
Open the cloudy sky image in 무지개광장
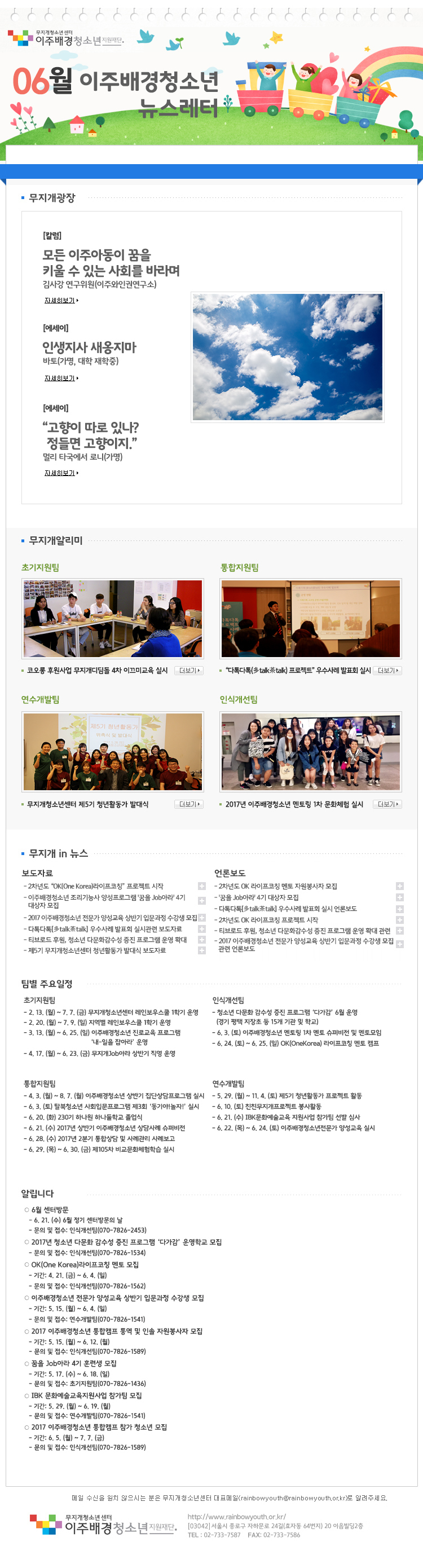[287, 356]
